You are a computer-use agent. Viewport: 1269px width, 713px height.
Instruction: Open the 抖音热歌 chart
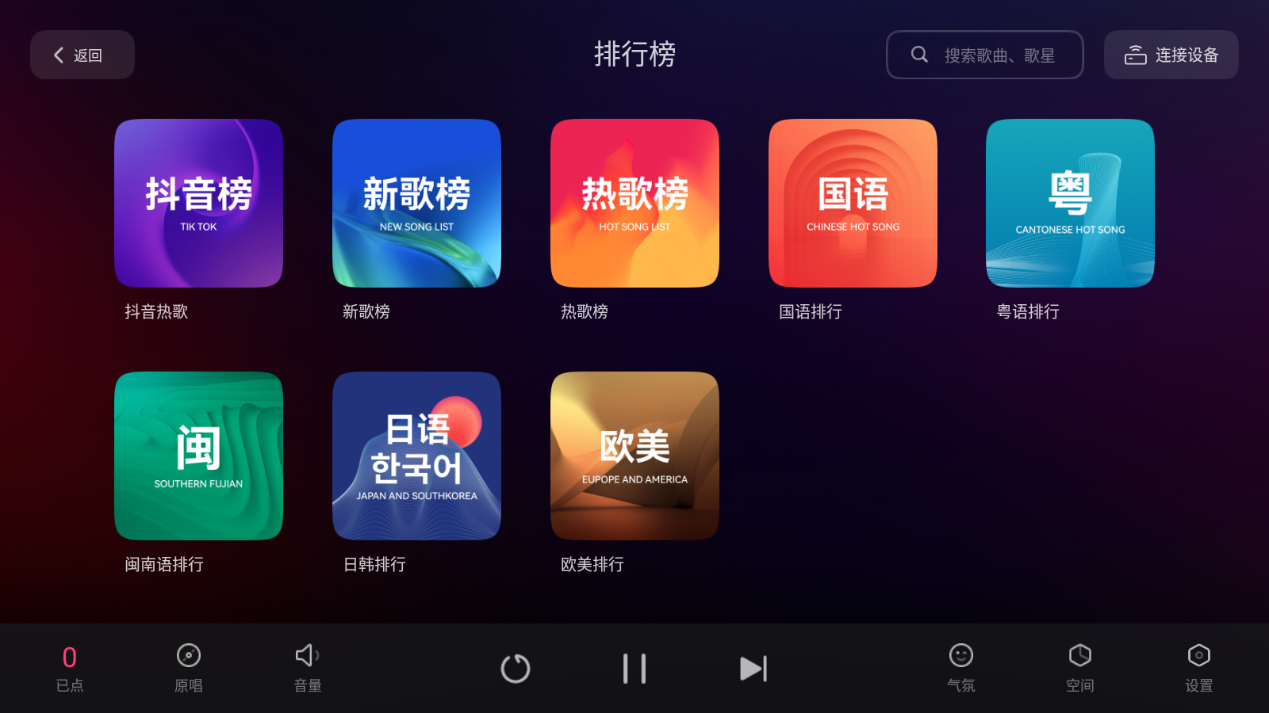point(198,204)
